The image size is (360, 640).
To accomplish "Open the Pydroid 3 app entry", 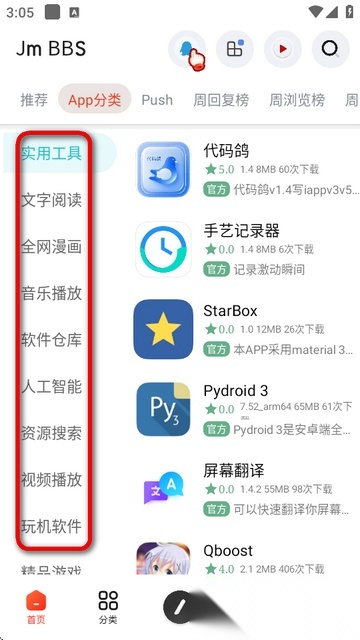I will click(x=247, y=409).
